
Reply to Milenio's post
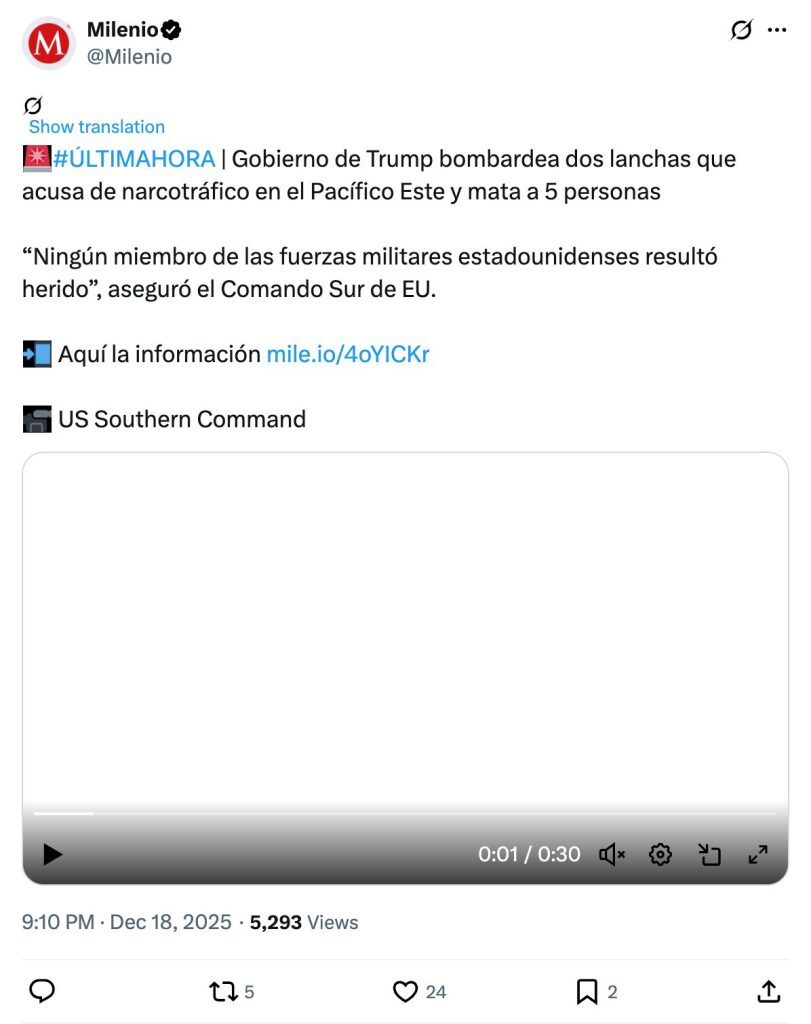click(x=42, y=991)
